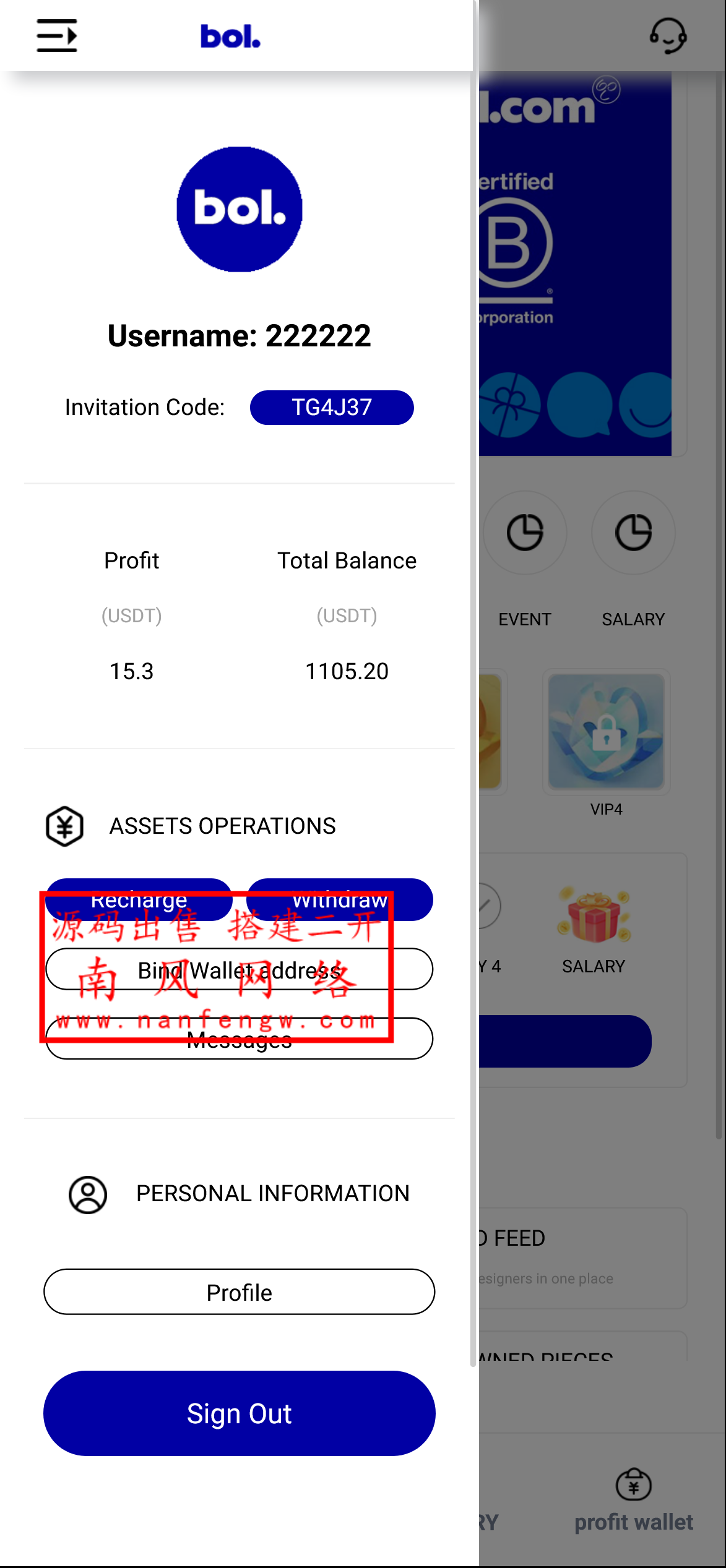Open the Profile page

coord(238,1292)
